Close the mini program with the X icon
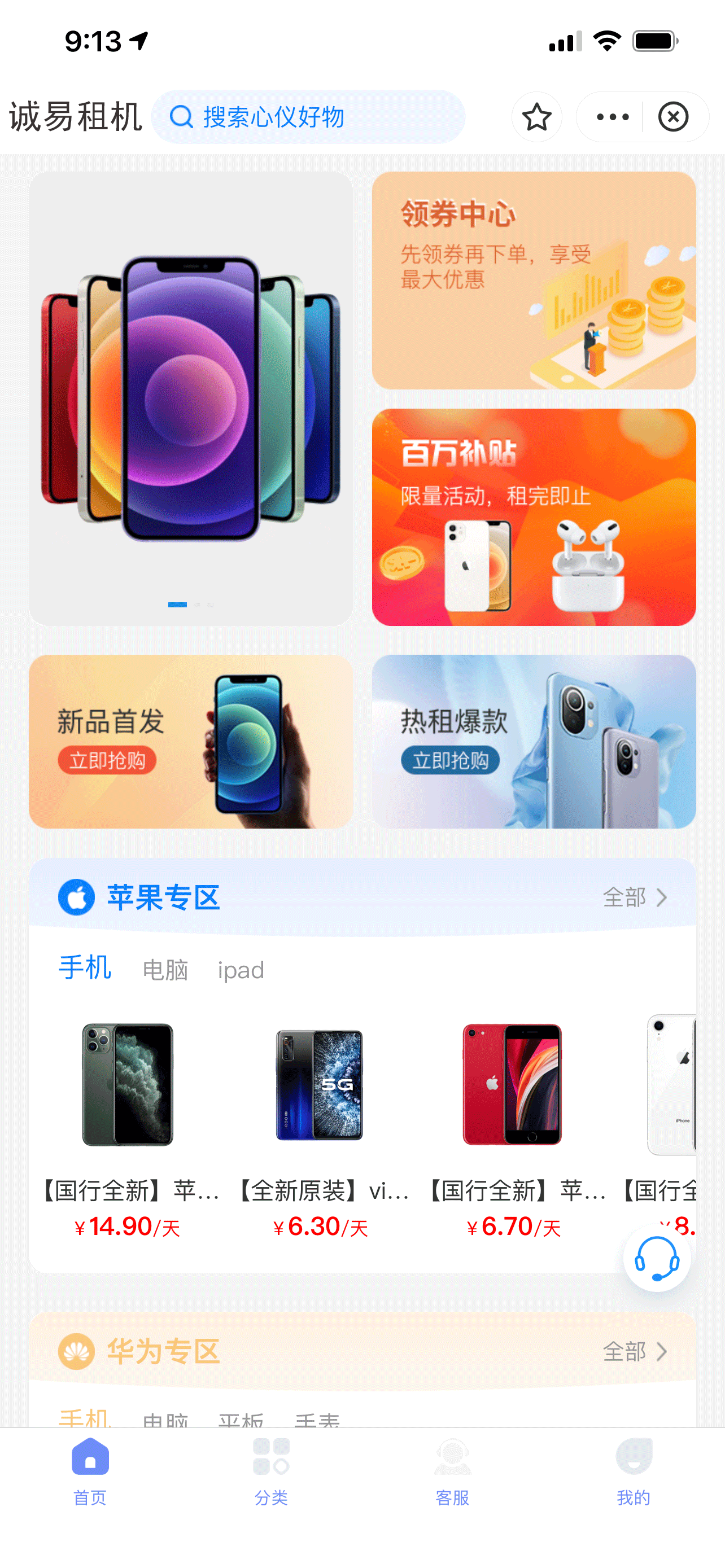The height and width of the screenshot is (1568, 725). pyautogui.click(x=672, y=117)
